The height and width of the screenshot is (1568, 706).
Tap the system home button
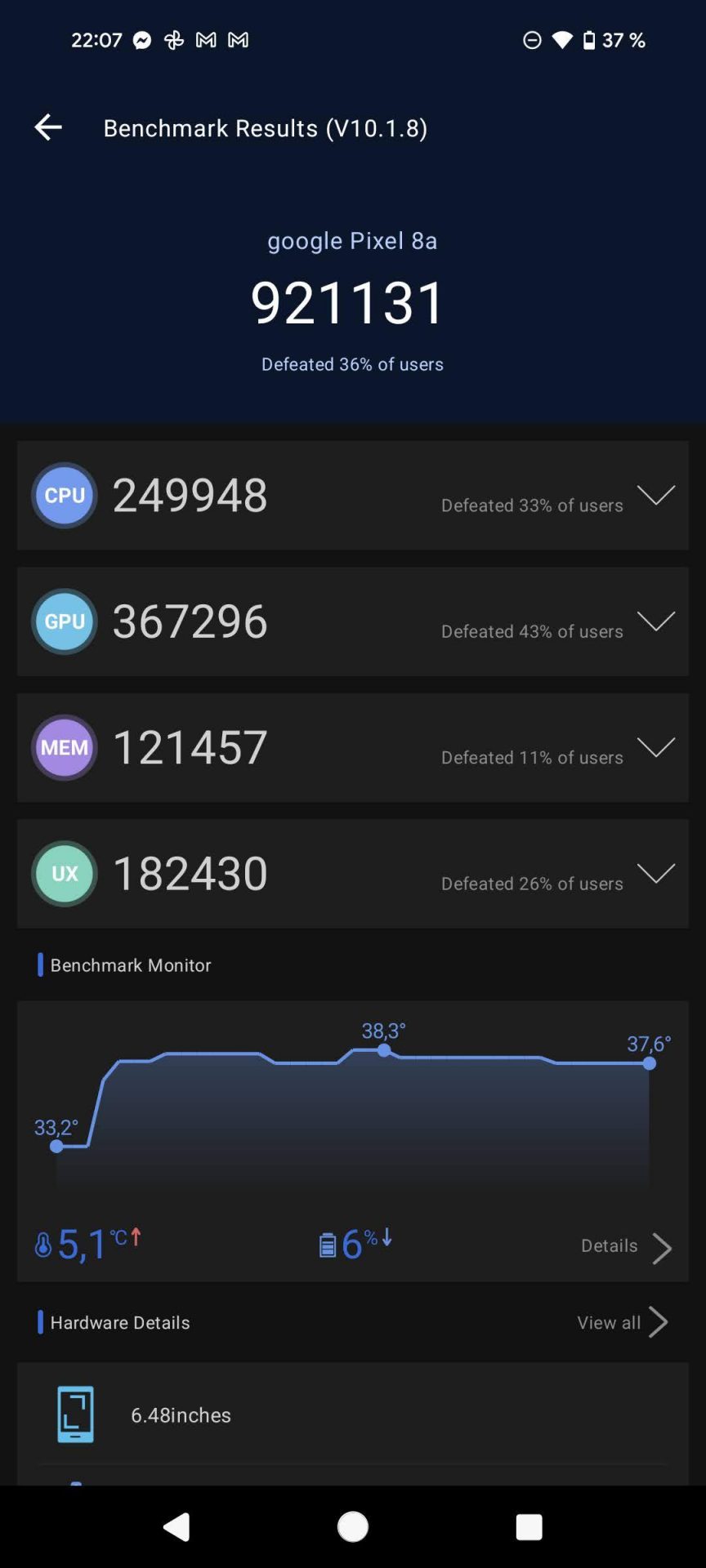click(x=353, y=1526)
